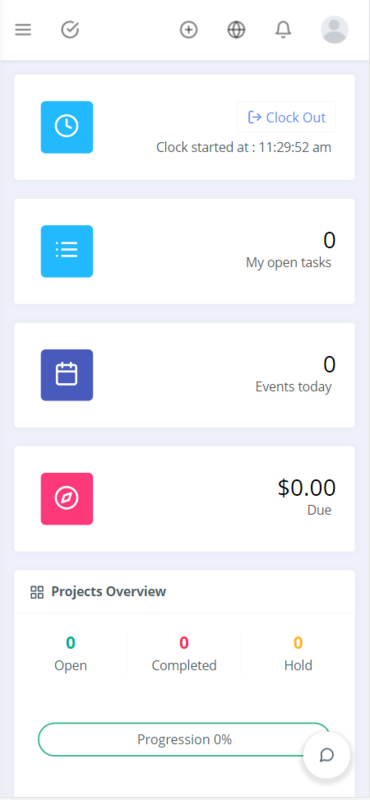Viewport: 370px width, 800px height.
Task: Tap the Clock Out button
Action: 286,117
